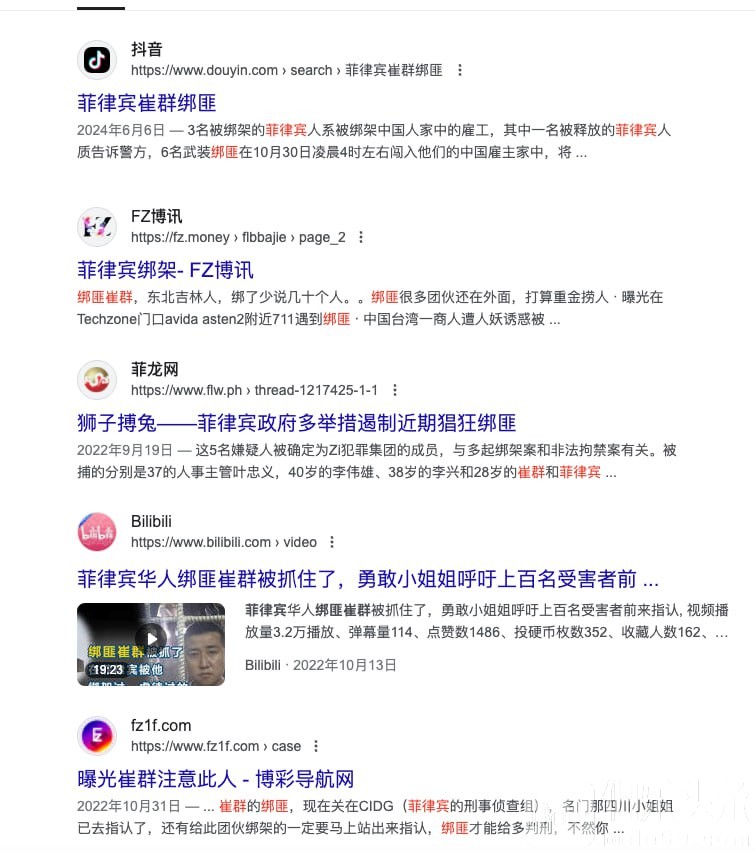Open more options for the flw.ph result
The height and width of the screenshot is (853, 755).
tap(396, 390)
